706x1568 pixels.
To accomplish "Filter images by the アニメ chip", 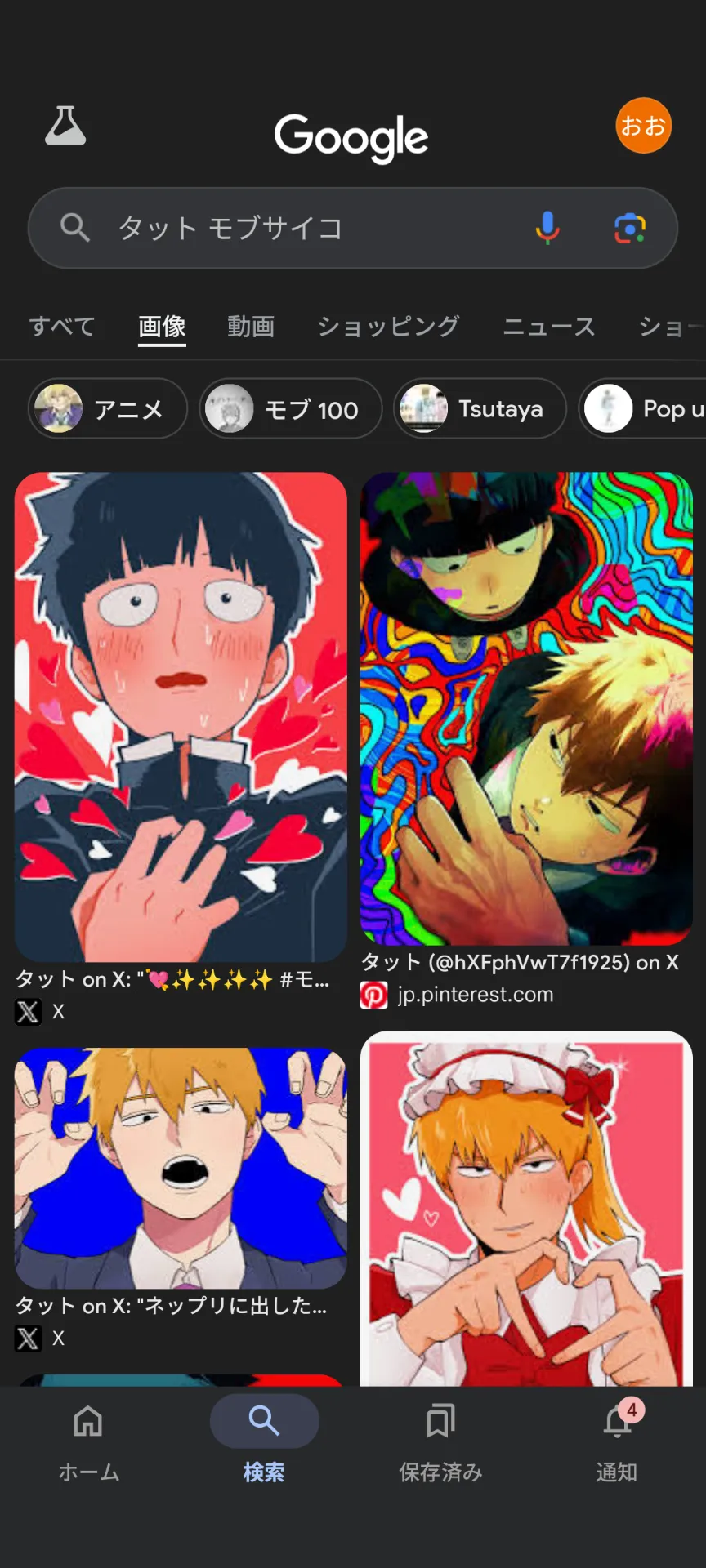I will (108, 408).
